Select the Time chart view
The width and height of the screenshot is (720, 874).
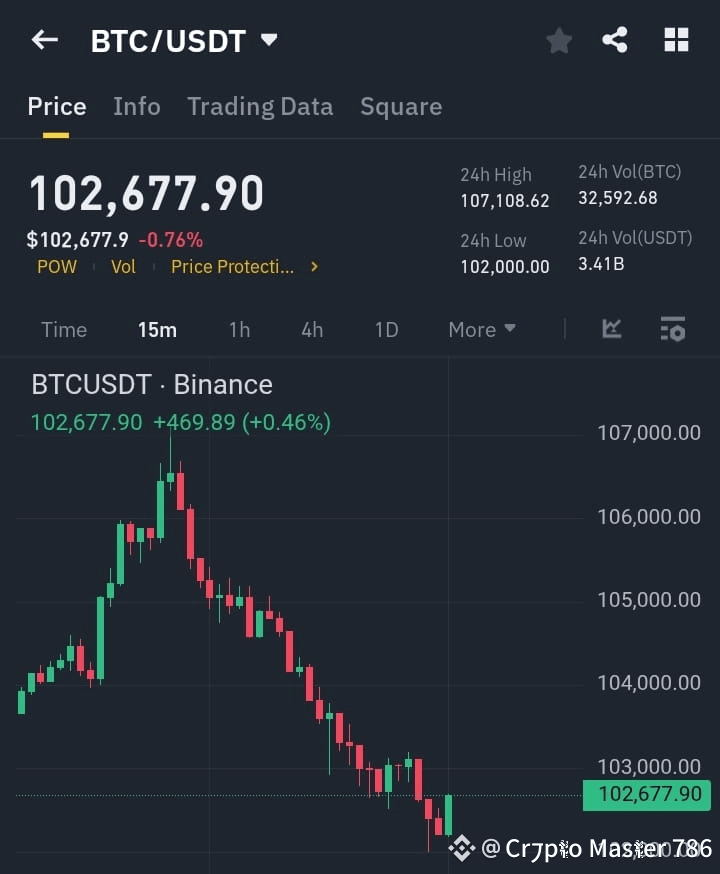tap(63, 329)
